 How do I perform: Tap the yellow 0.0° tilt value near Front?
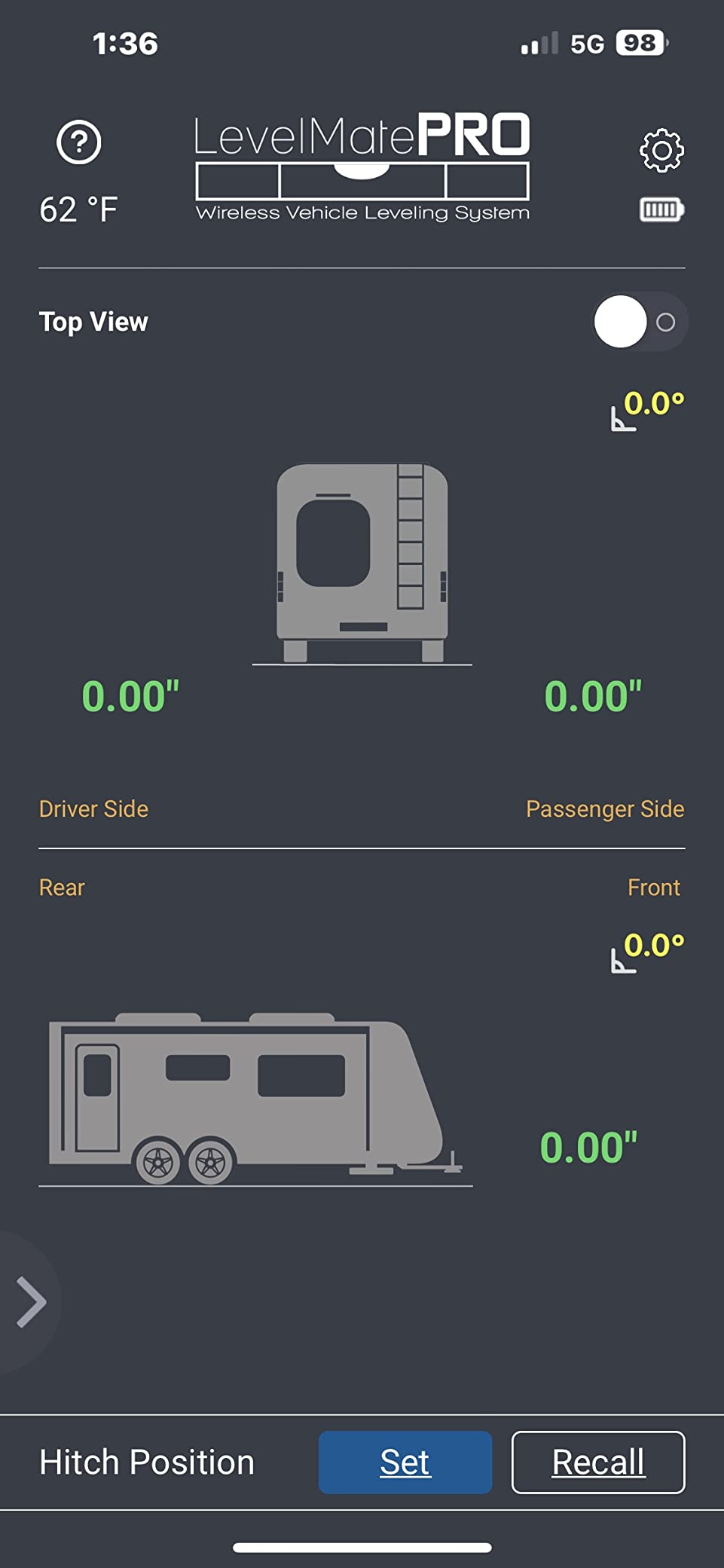pyautogui.click(x=654, y=945)
